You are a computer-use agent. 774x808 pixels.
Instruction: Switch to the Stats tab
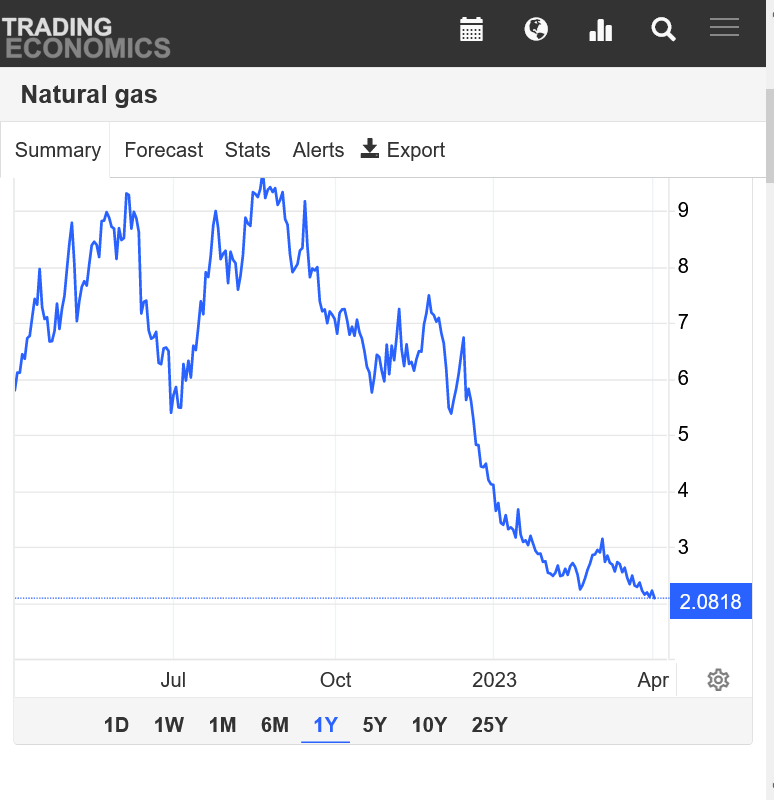[247, 150]
